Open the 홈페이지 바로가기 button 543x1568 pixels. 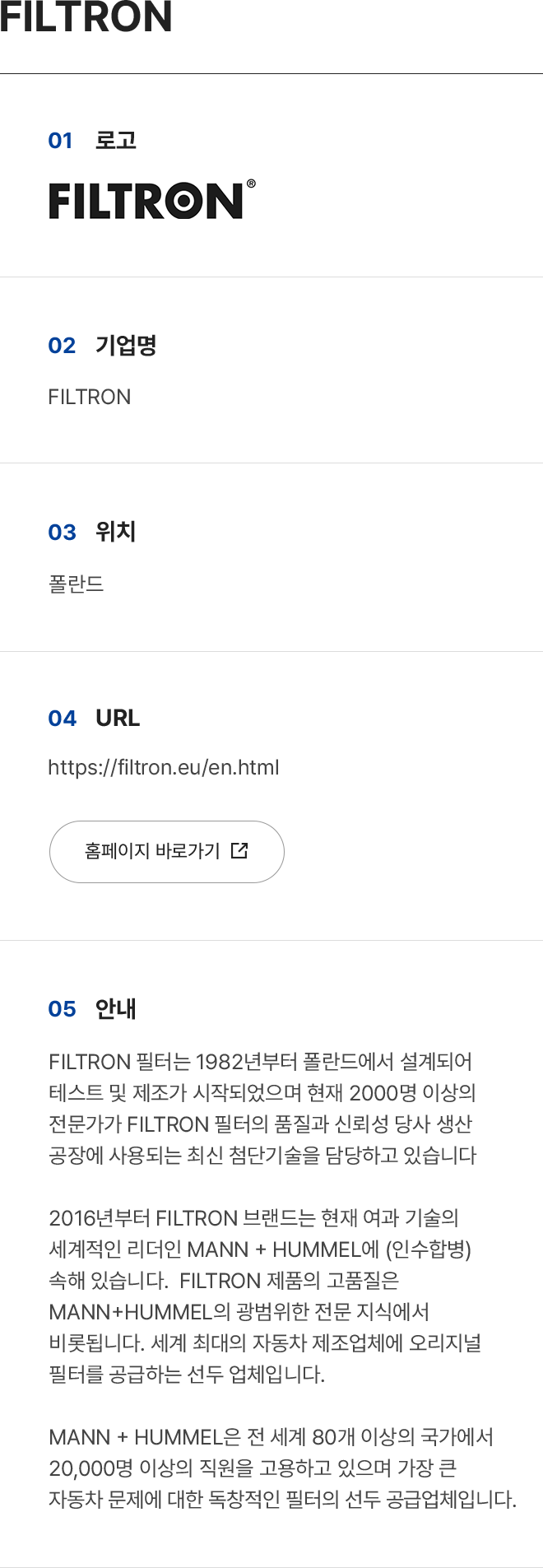167,851
